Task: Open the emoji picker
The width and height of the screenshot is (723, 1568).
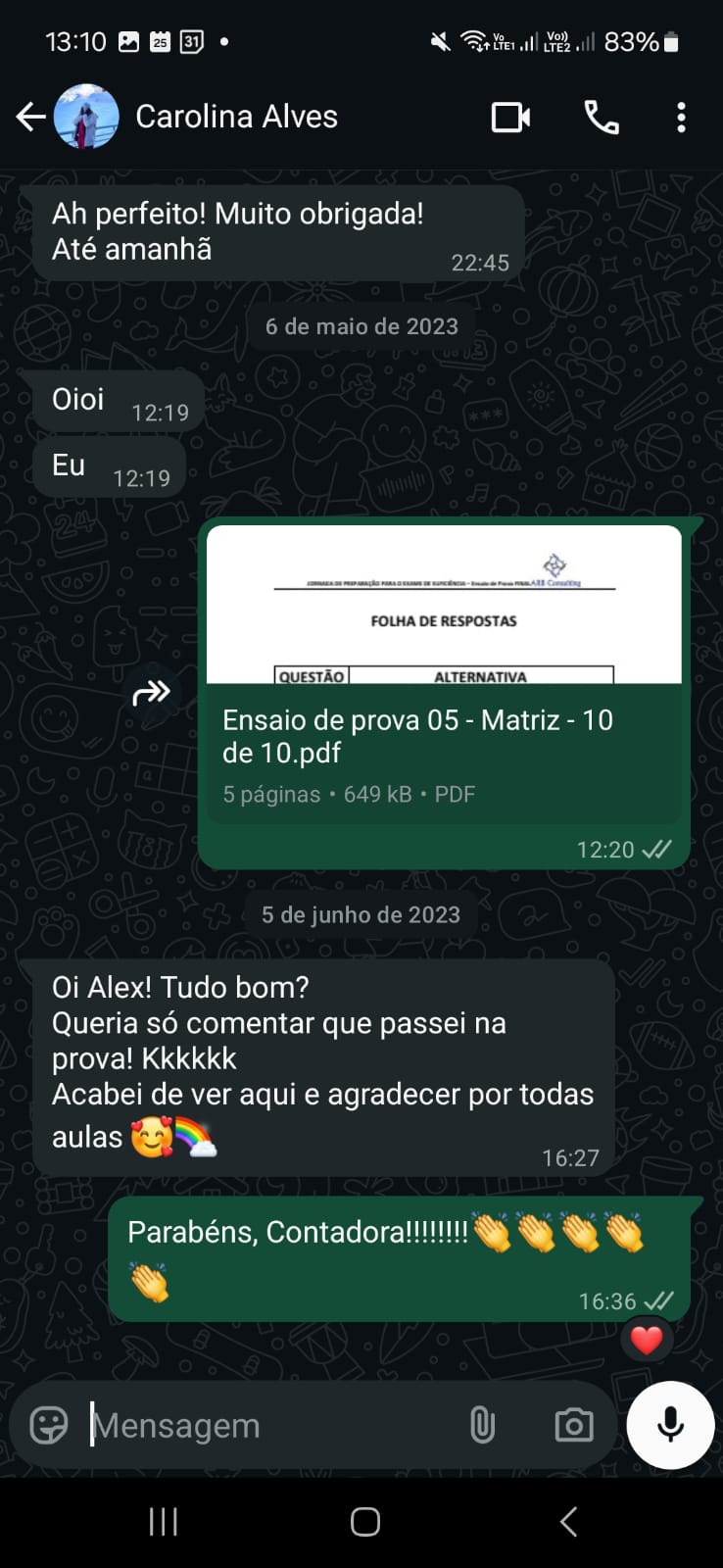Action: 49,1425
